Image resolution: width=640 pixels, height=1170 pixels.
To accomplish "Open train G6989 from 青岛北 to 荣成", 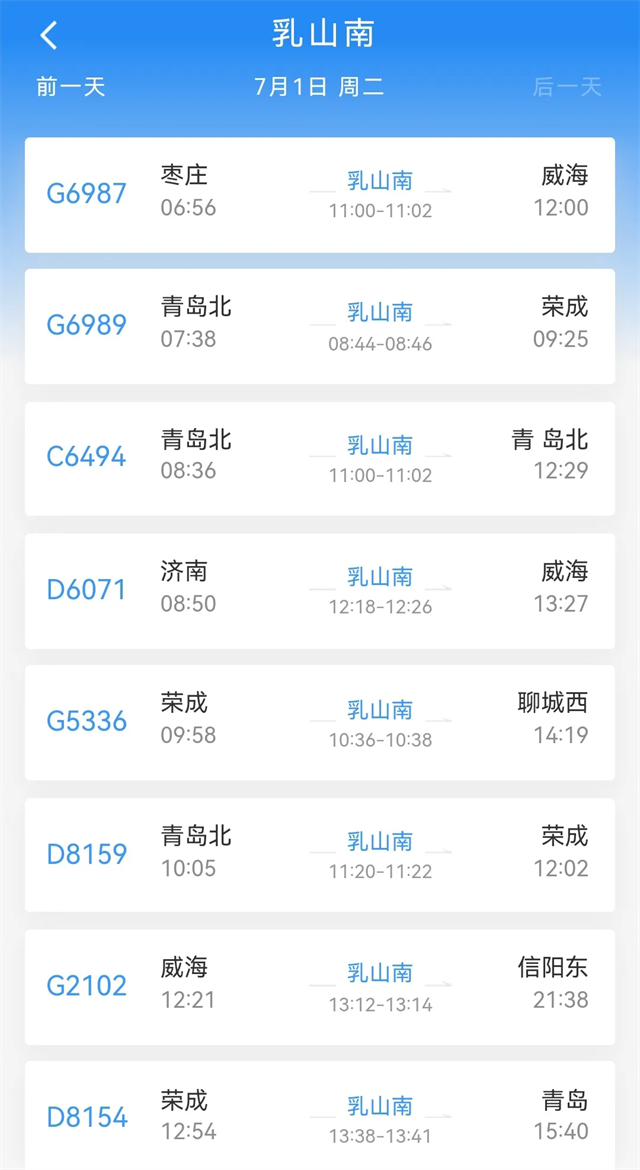I will (x=320, y=326).
